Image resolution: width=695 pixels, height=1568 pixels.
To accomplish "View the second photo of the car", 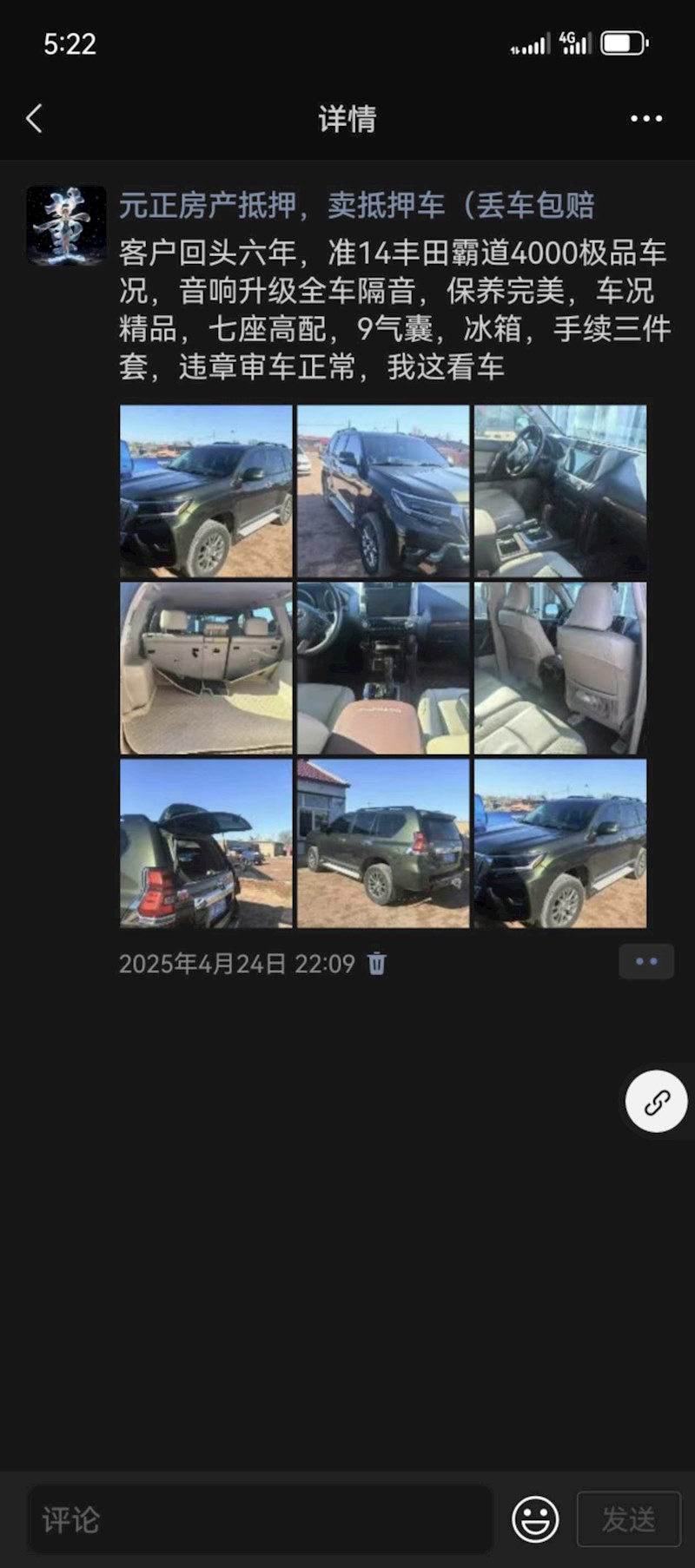I will [383, 491].
